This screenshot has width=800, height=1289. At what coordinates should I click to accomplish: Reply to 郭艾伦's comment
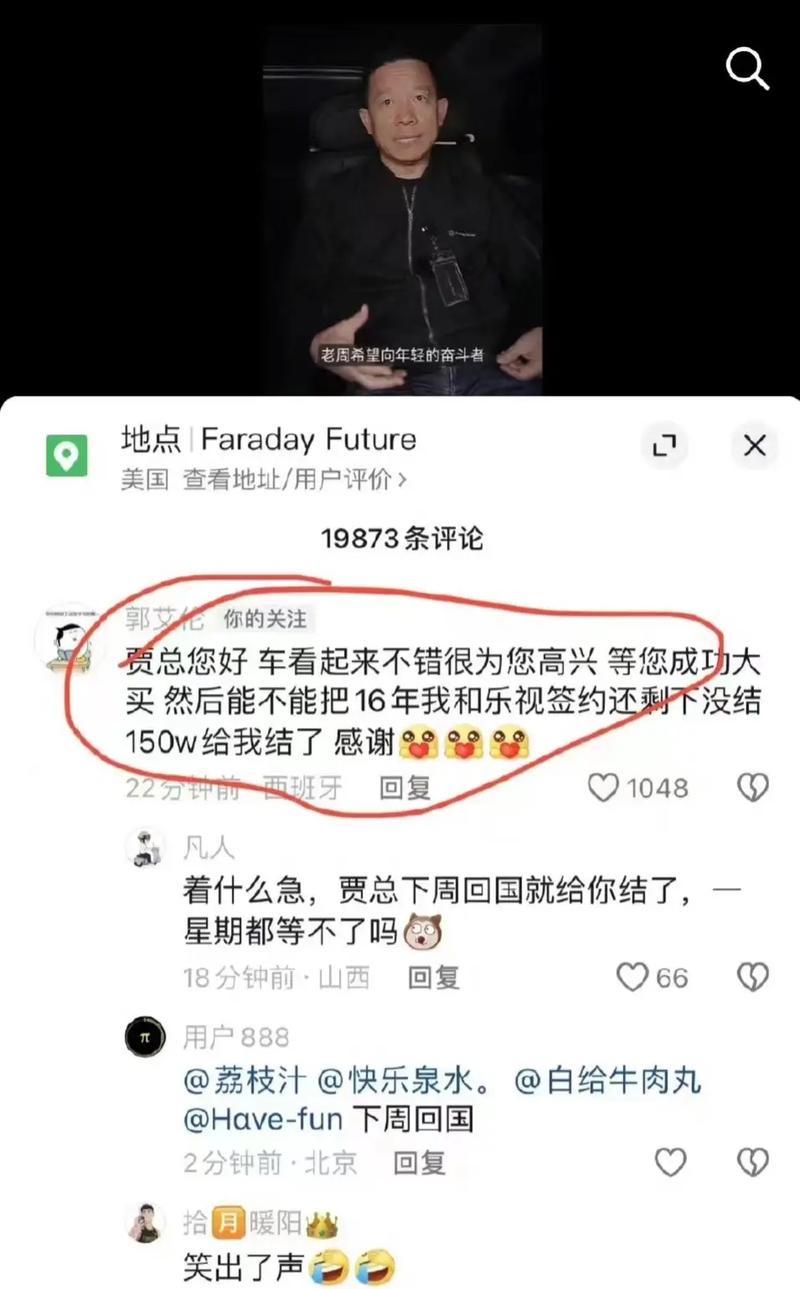(405, 788)
